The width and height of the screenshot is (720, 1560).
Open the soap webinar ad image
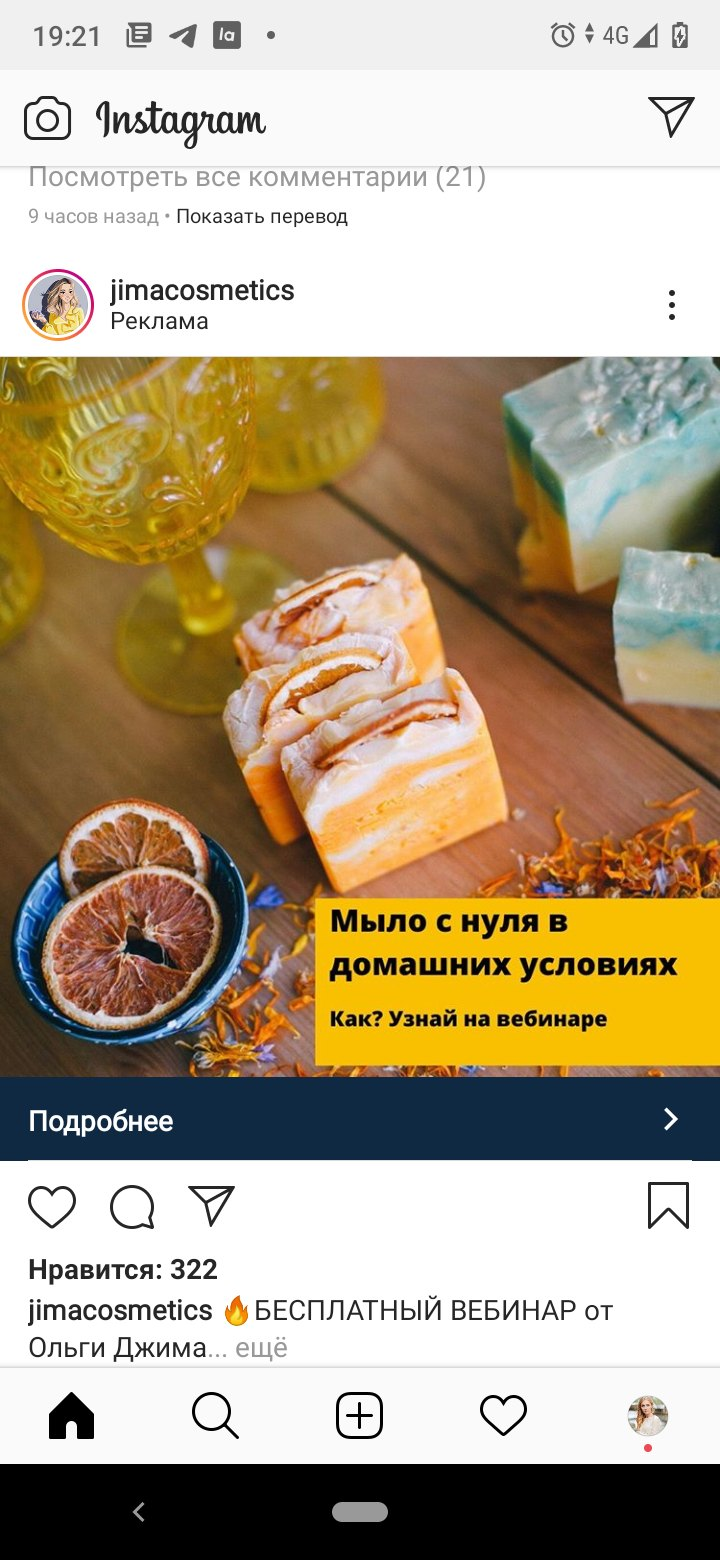(360, 716)
